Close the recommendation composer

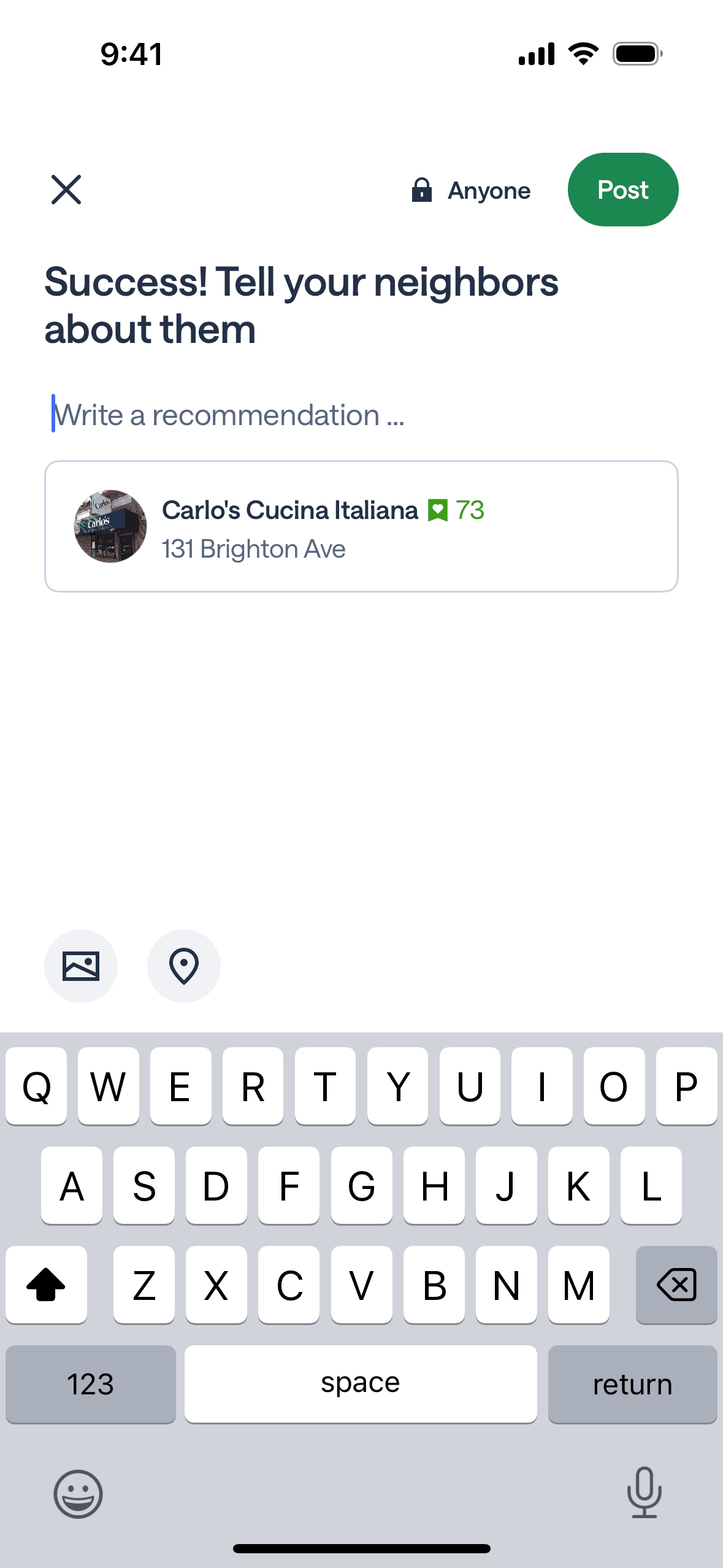coord(66,190)
